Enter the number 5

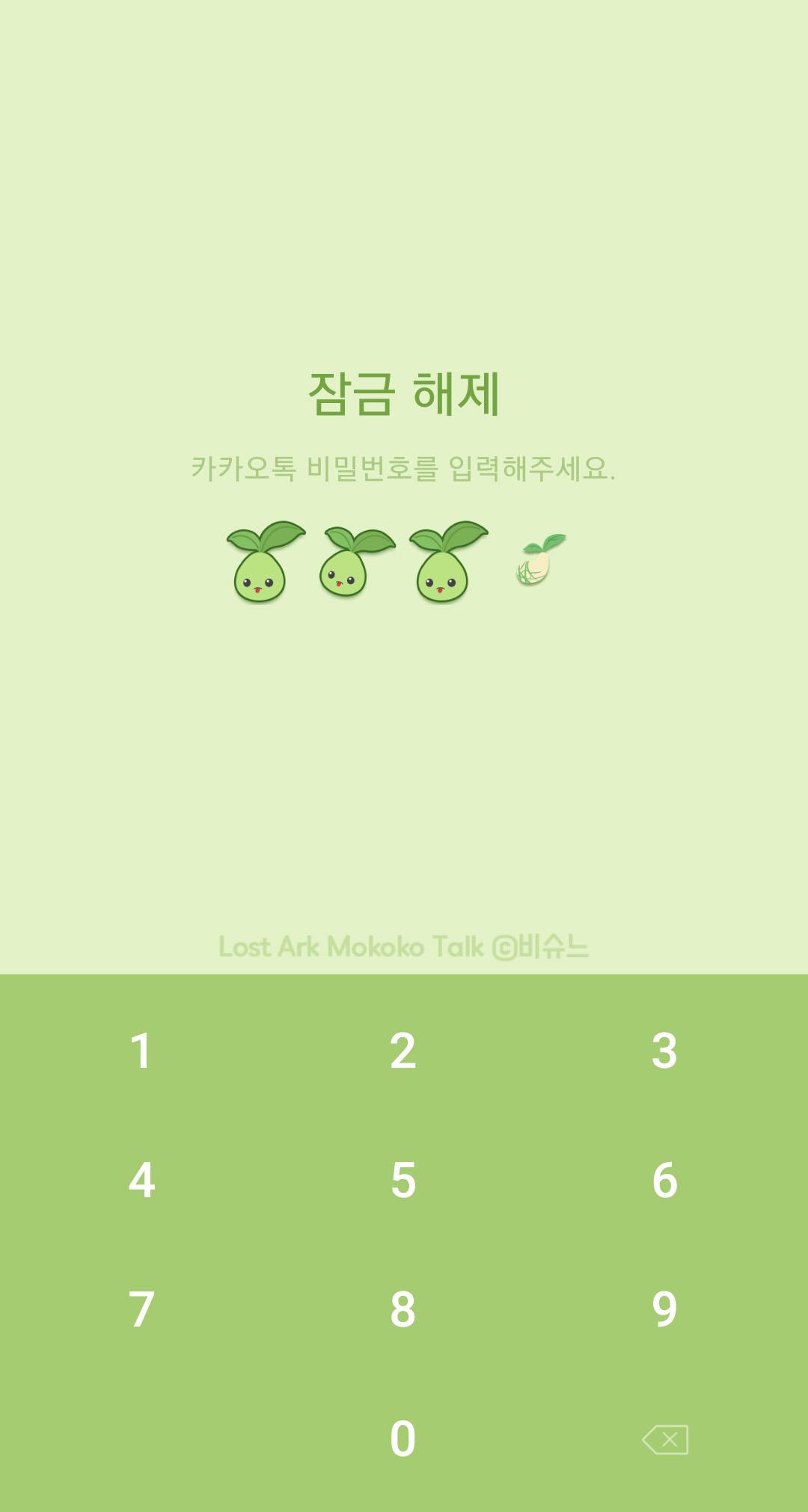(403, 1180)
